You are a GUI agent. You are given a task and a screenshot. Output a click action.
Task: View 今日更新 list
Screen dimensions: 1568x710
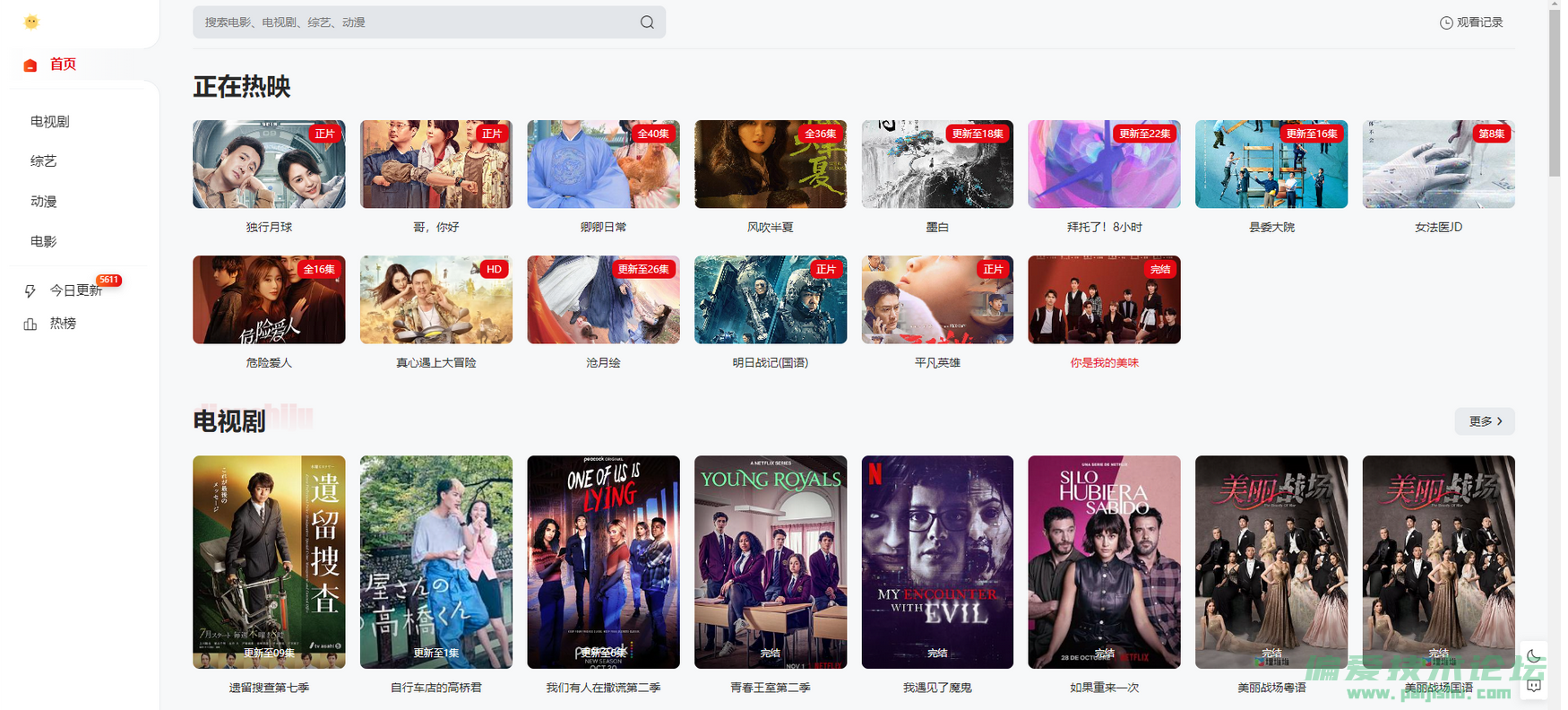click(x=75, y=290)
